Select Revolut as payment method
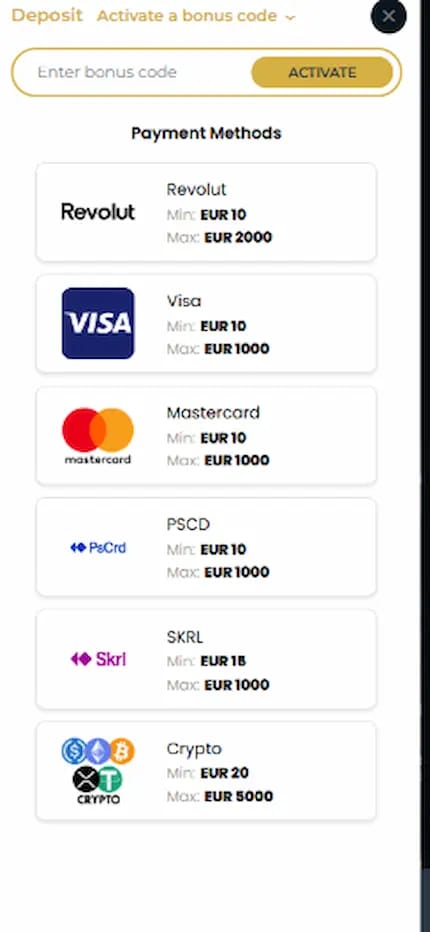Image resolution: width=430 pixels, height=932 pixels. 206,212
